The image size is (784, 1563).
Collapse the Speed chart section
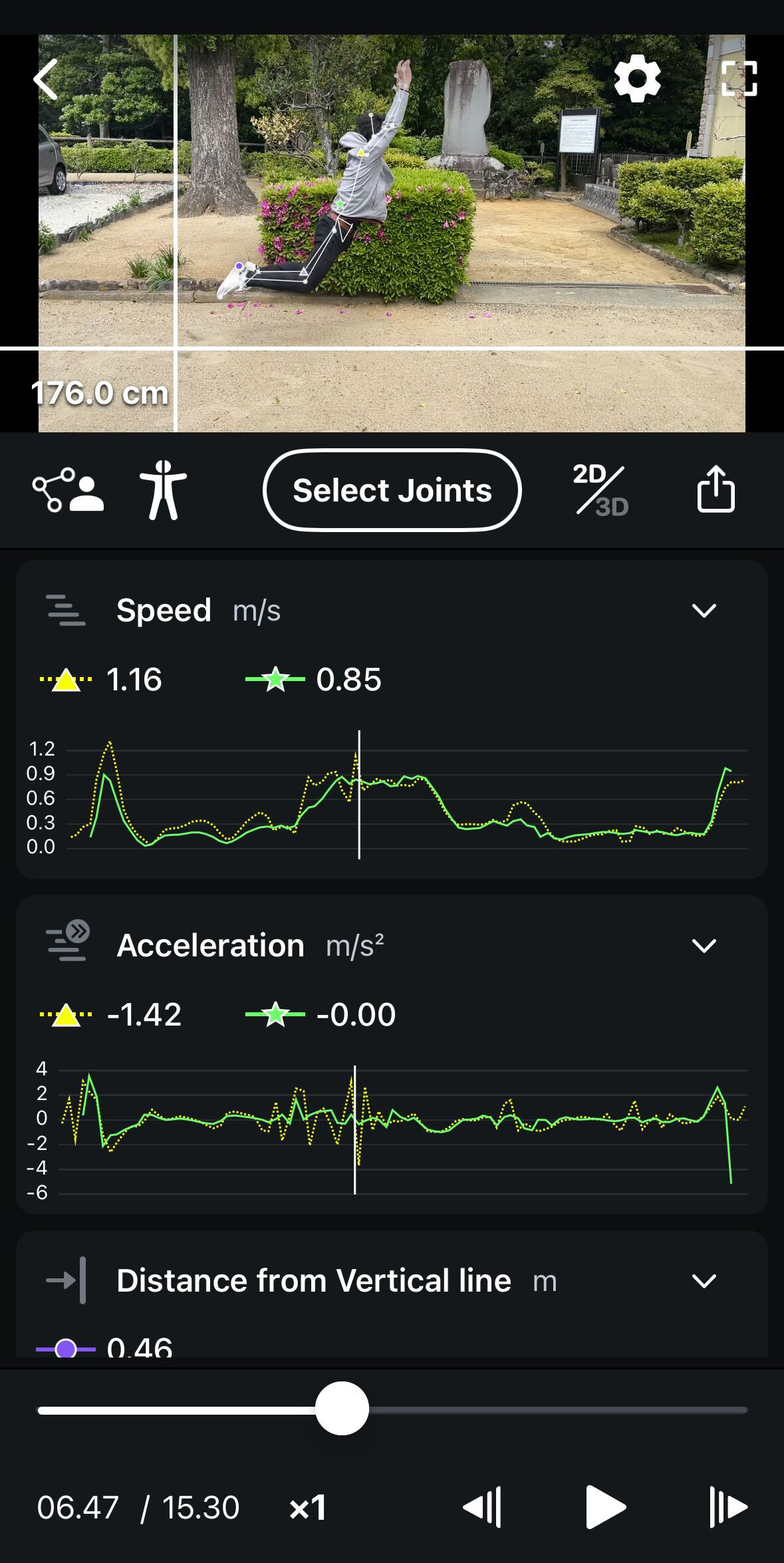[x=704, y=611]
